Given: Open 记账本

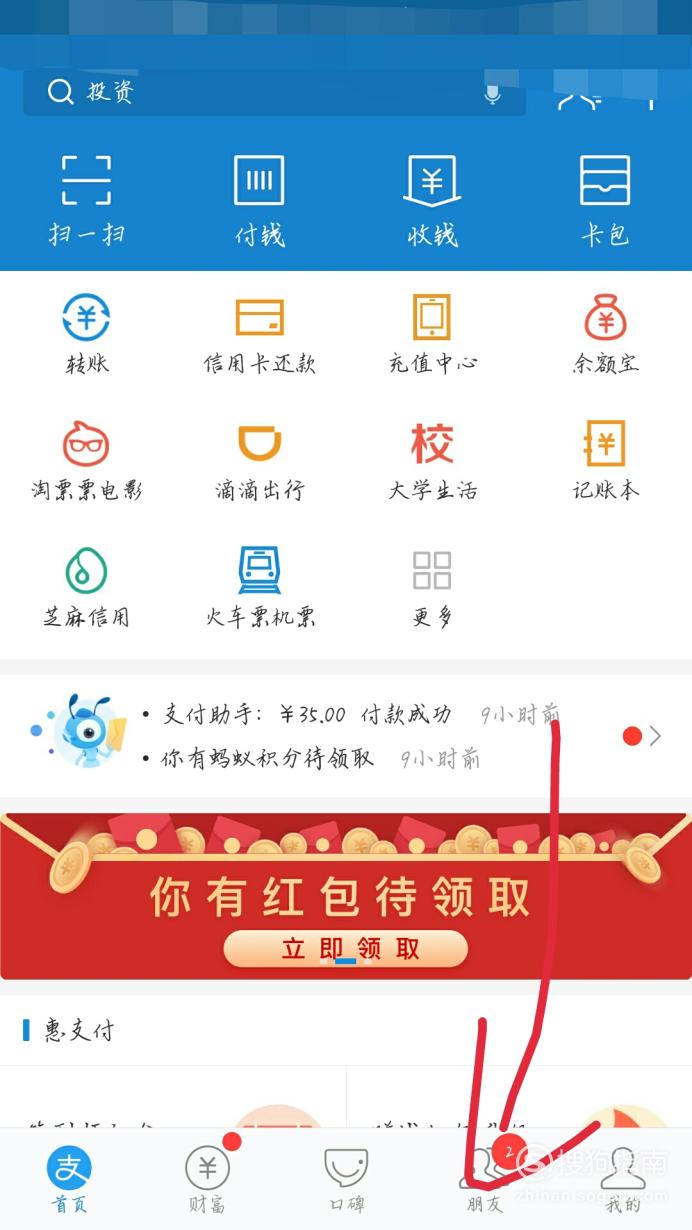Looking at the screenshot, I should [x=605, y=461].
